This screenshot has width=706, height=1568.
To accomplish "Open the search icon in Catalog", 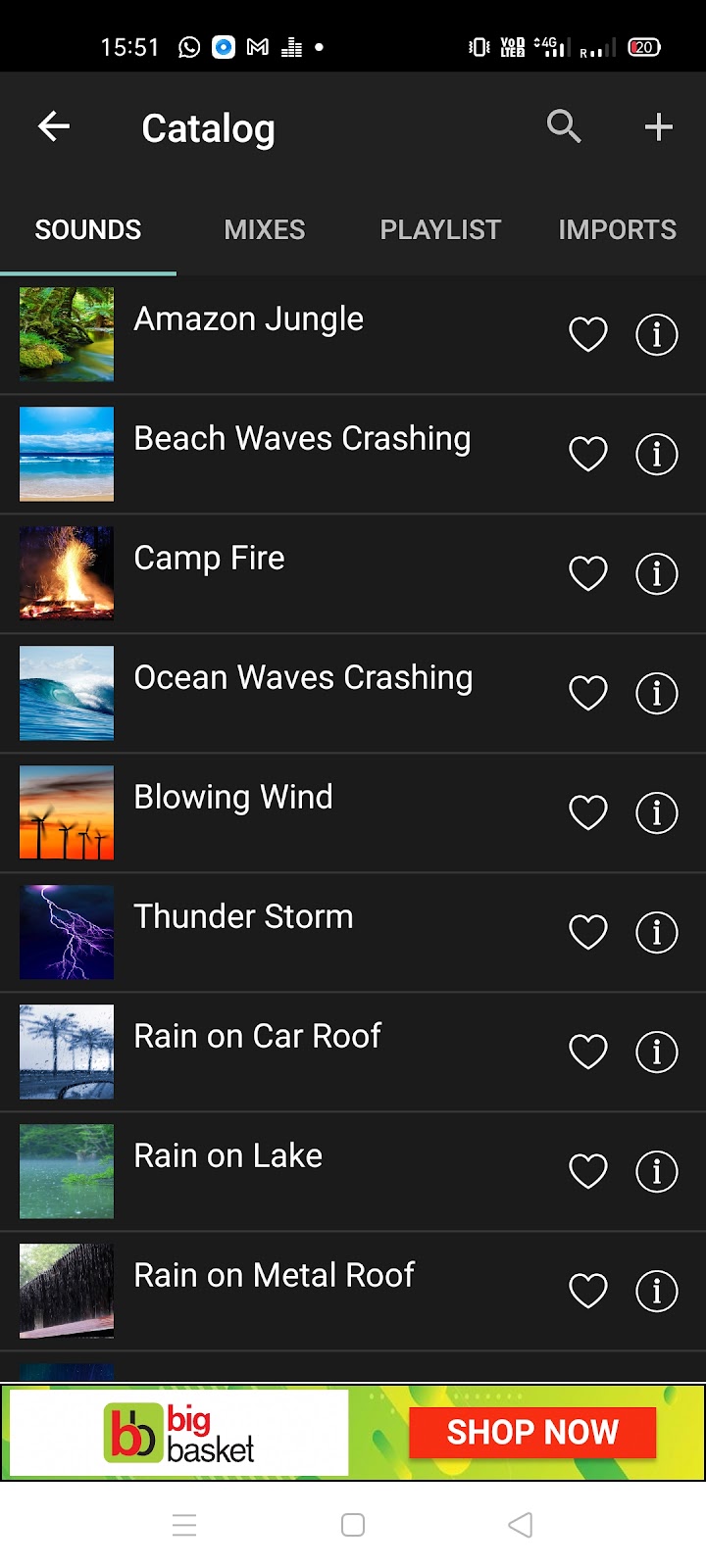I will click(564, 126).
